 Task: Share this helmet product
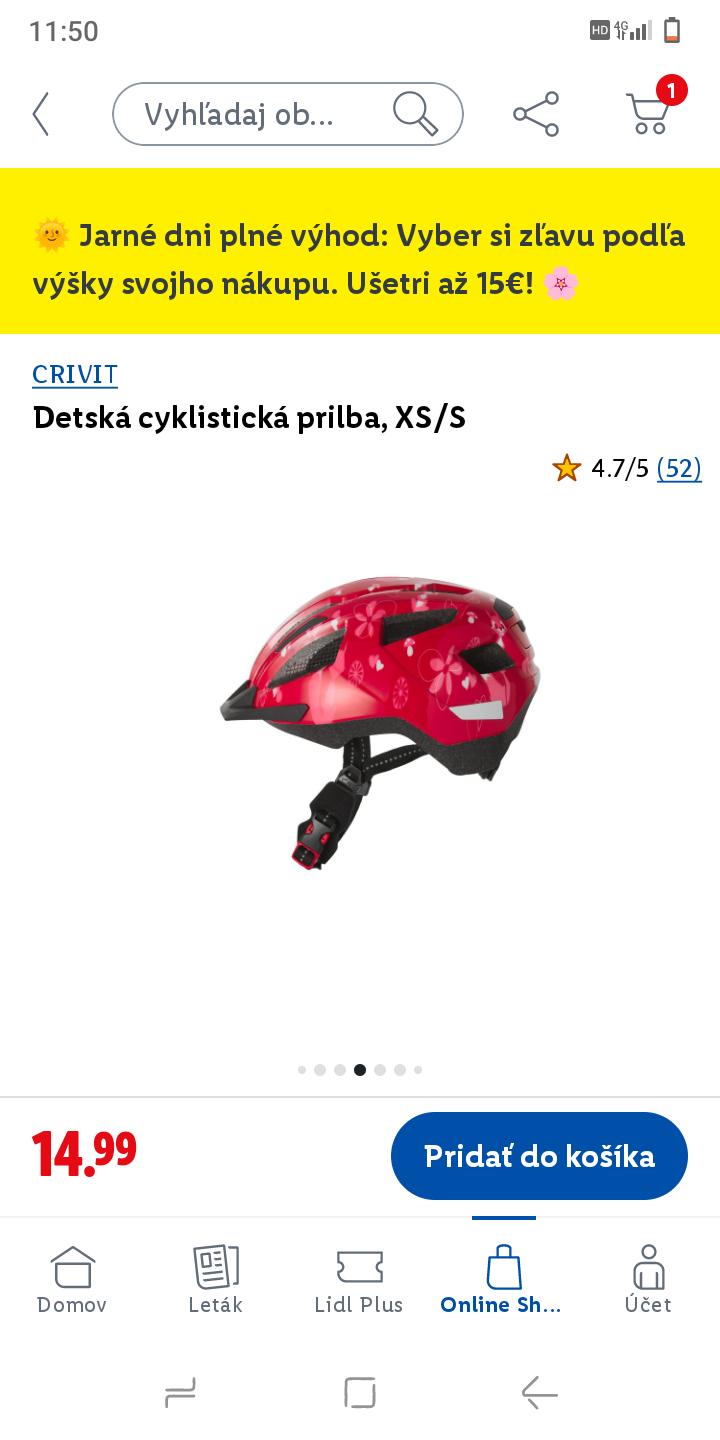tap(536, 114)
